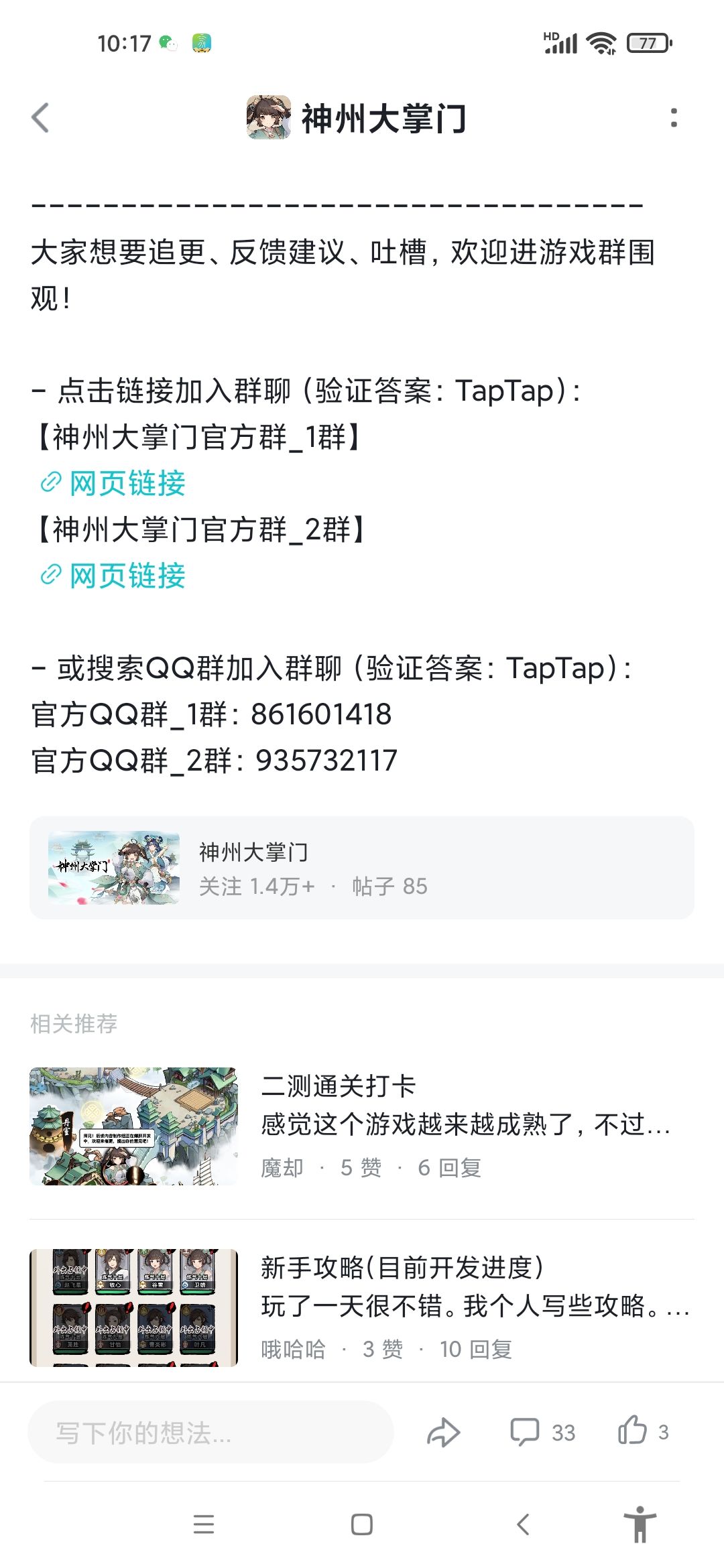
Task: Share this post
Action: point(444,1433)
